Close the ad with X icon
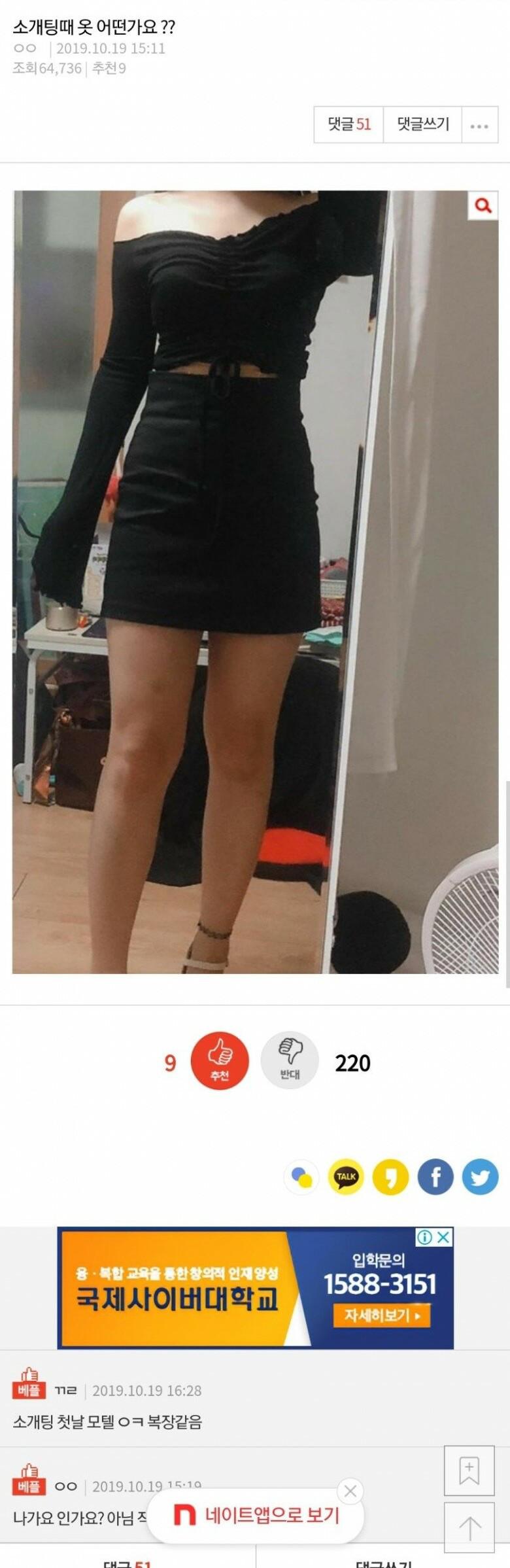Screen dimensions: 510x1568 click(444, 1236)
